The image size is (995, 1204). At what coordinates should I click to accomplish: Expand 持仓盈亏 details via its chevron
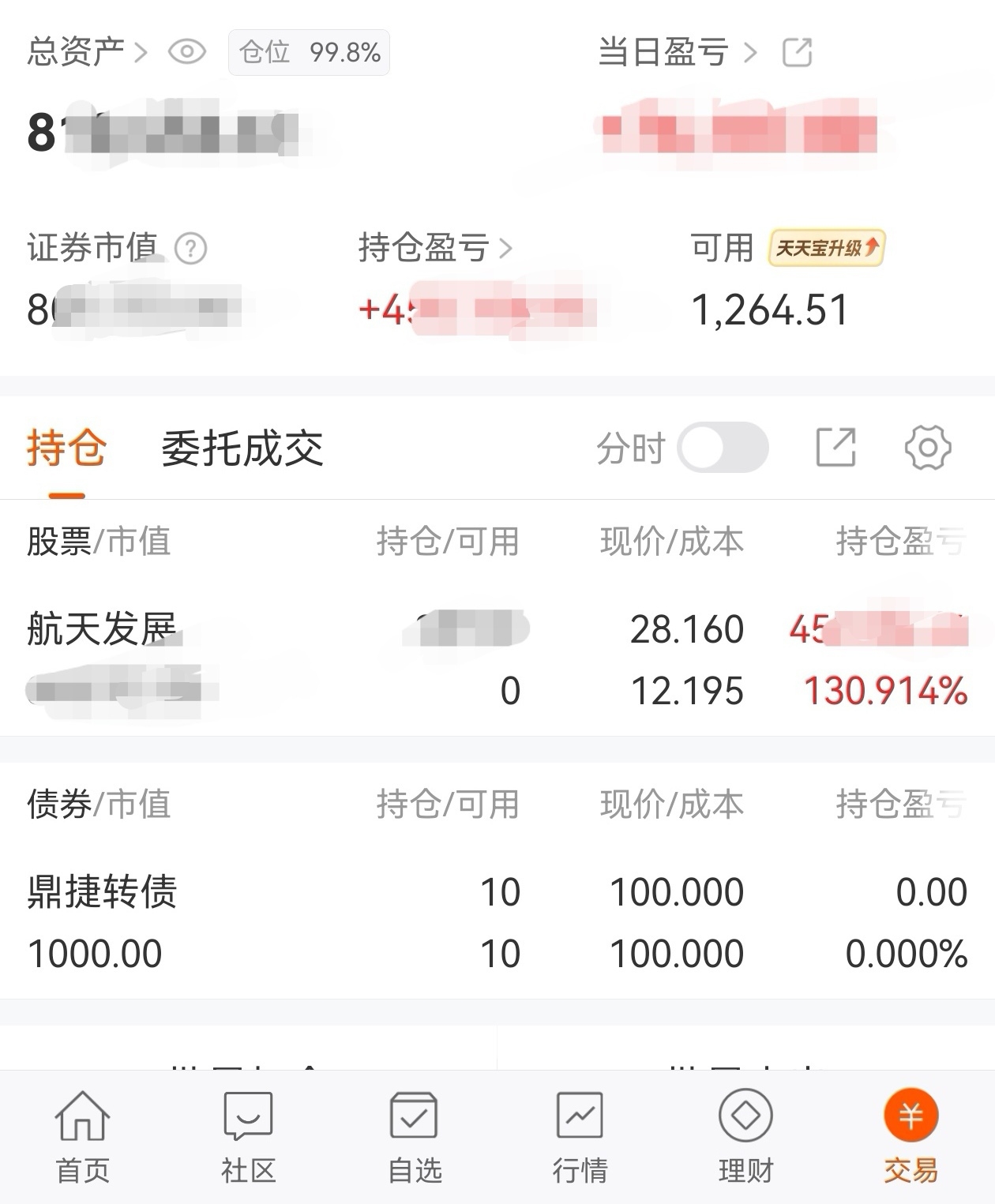(x=505, y=248)
